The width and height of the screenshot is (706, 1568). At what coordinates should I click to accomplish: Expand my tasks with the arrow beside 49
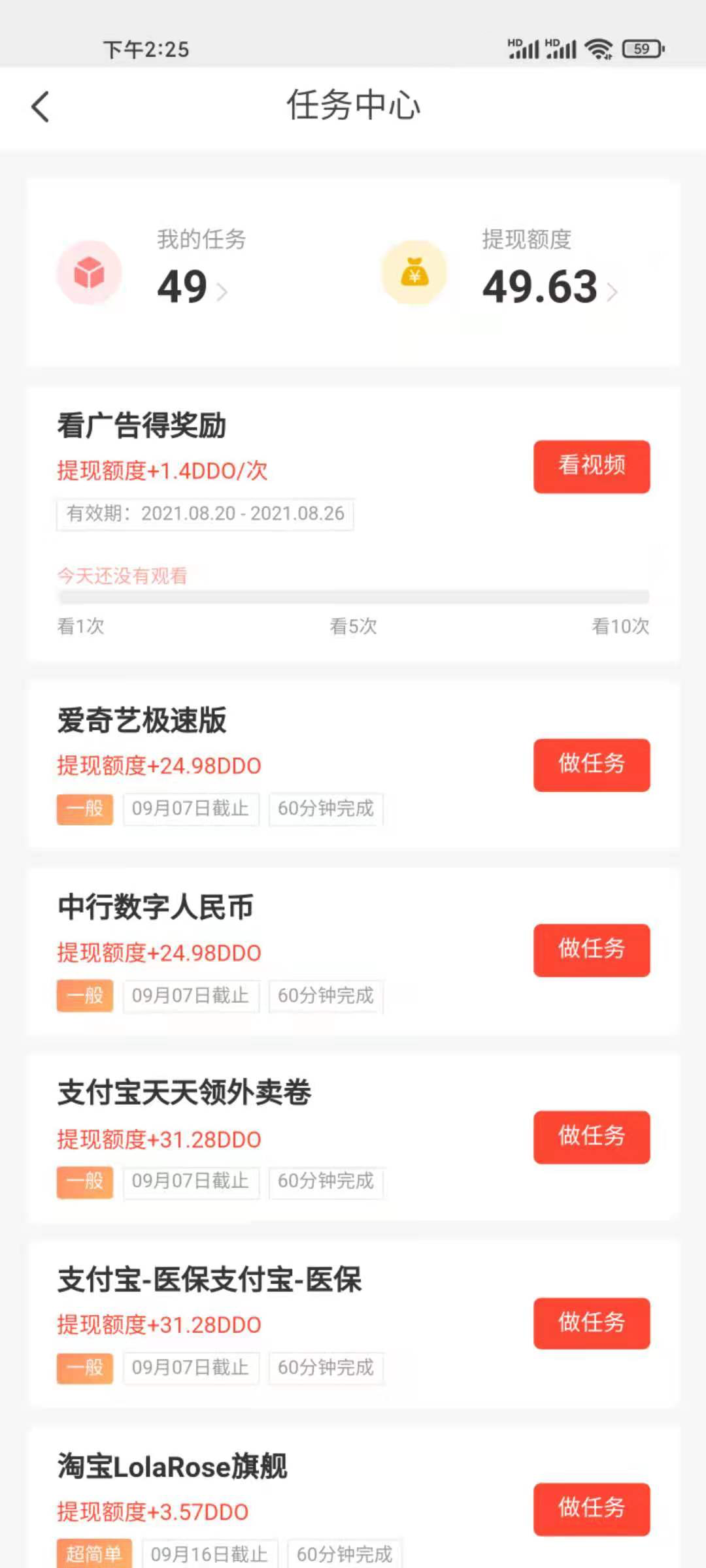coord(223,292)
